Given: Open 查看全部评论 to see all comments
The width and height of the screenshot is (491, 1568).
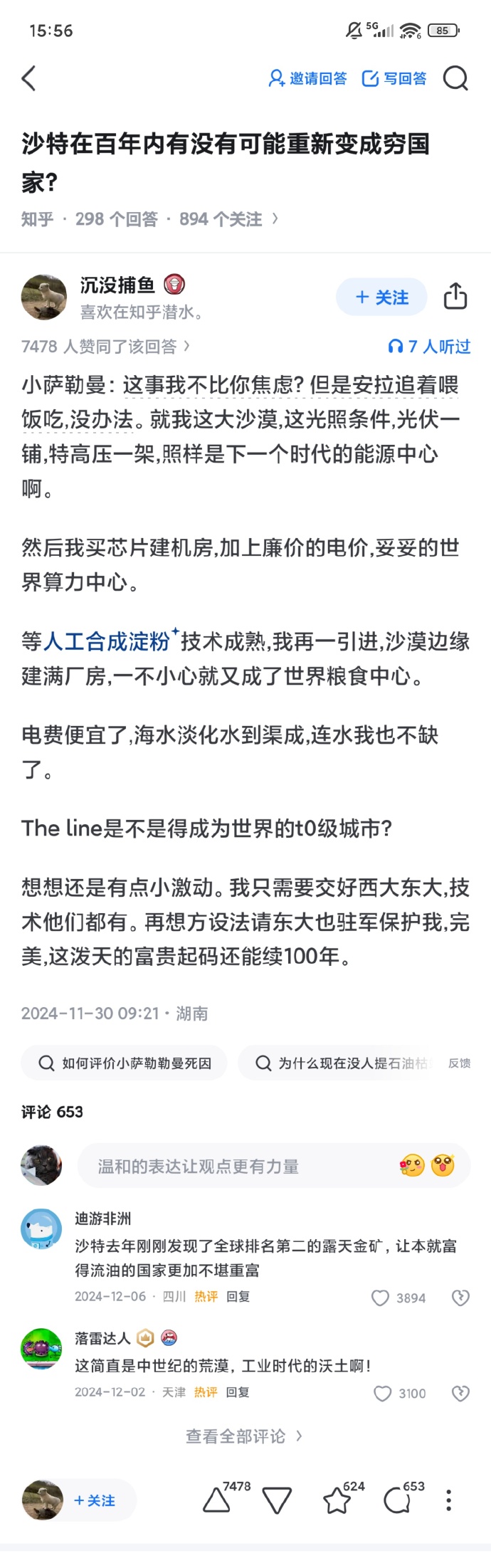Looking at the screenshot, I should click(244, 1436).
